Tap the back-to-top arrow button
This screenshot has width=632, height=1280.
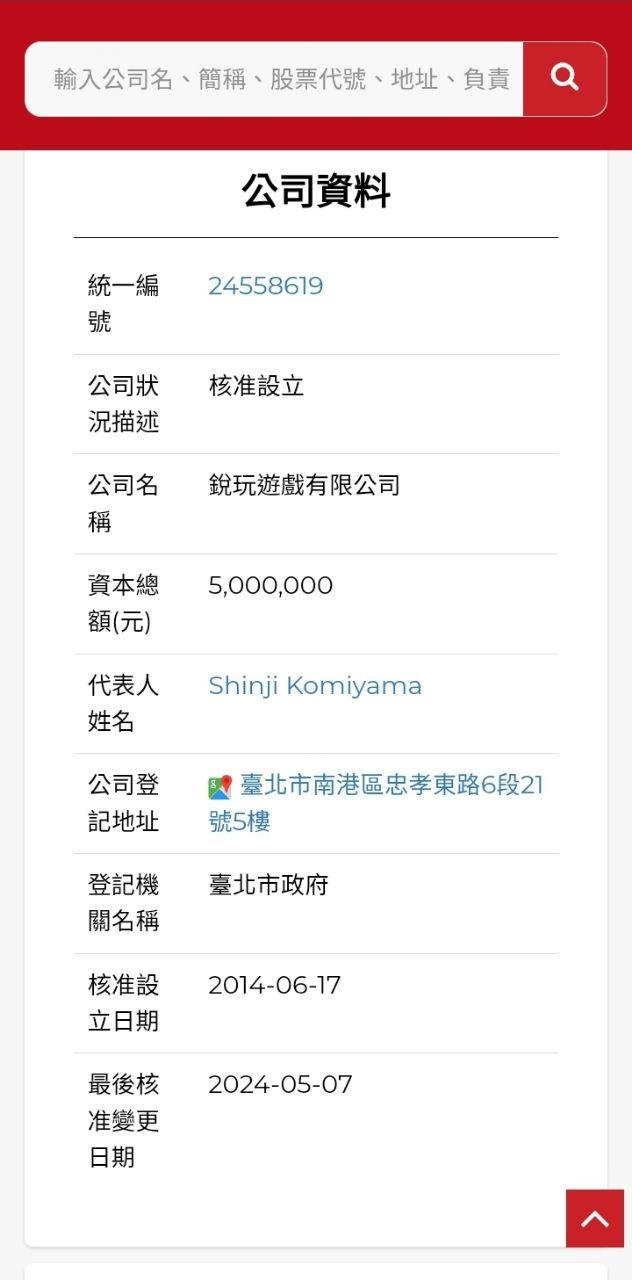(x=595, y=1218)
